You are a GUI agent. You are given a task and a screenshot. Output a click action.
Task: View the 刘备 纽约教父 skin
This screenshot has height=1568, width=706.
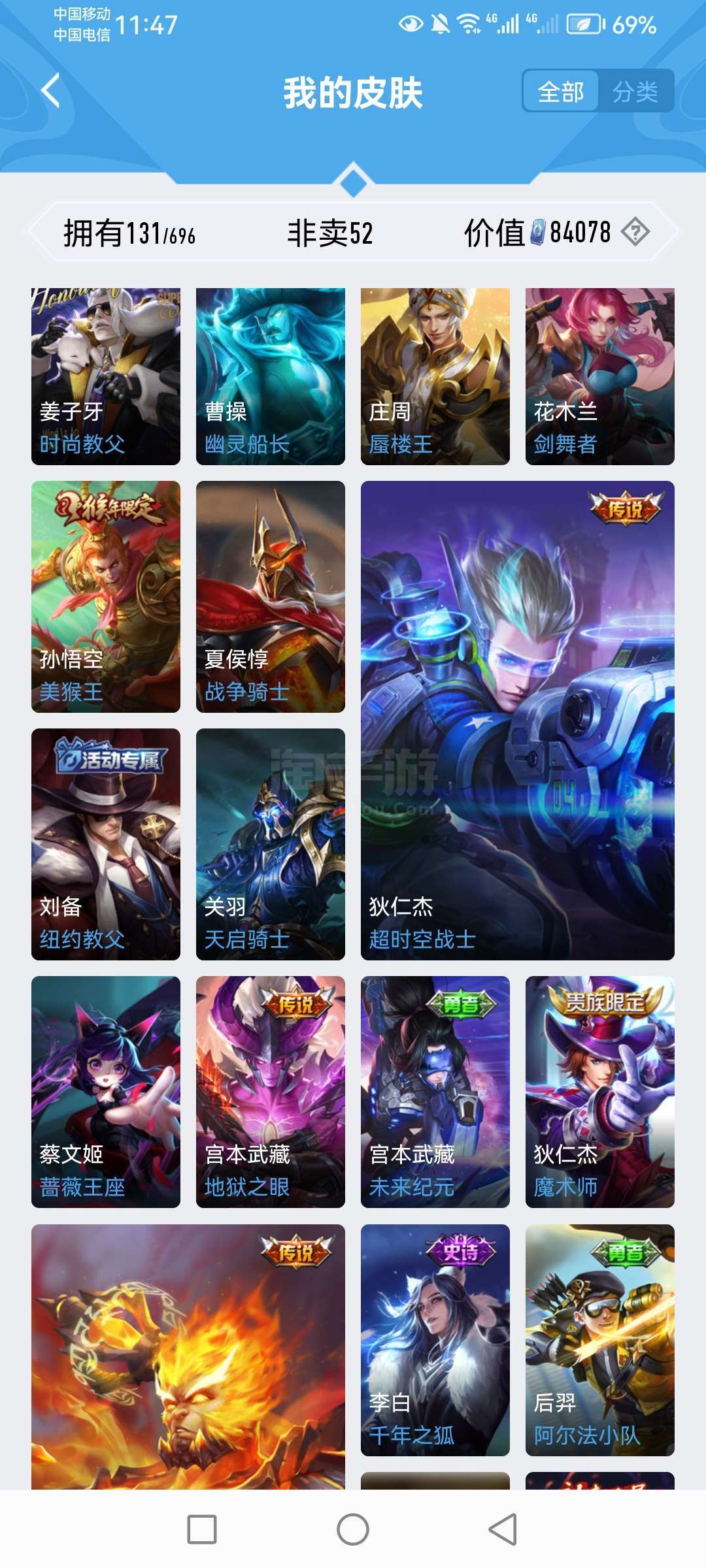(x=106, y=844)
